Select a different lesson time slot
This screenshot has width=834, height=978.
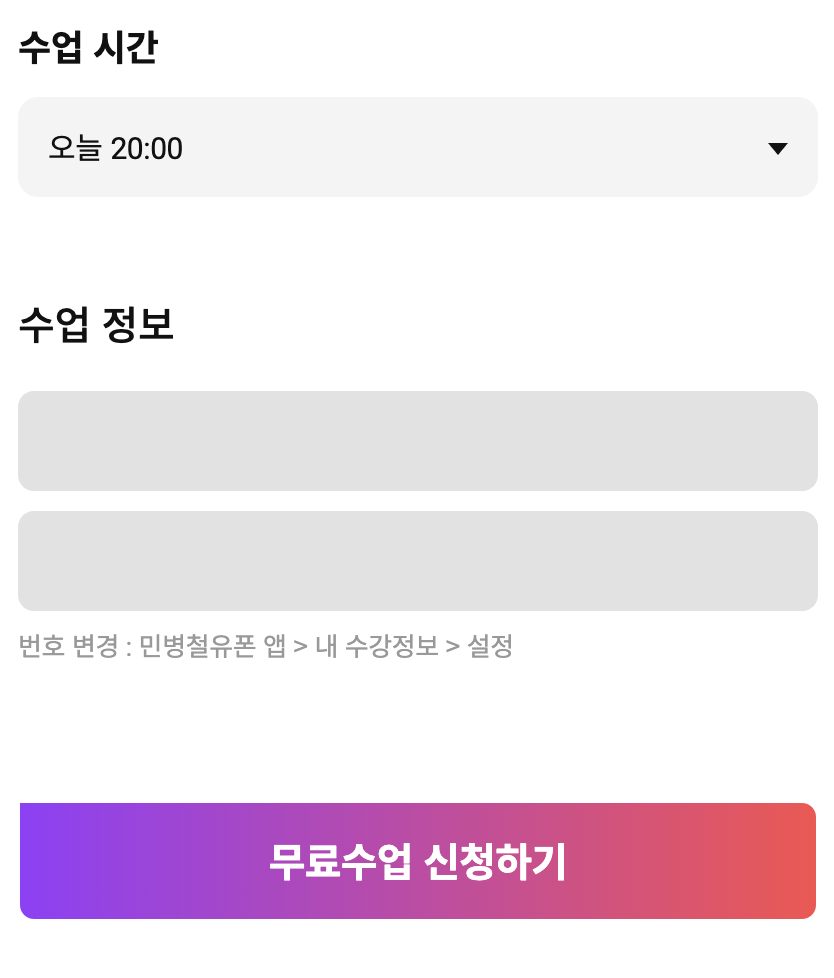click(x=417, y=146)
